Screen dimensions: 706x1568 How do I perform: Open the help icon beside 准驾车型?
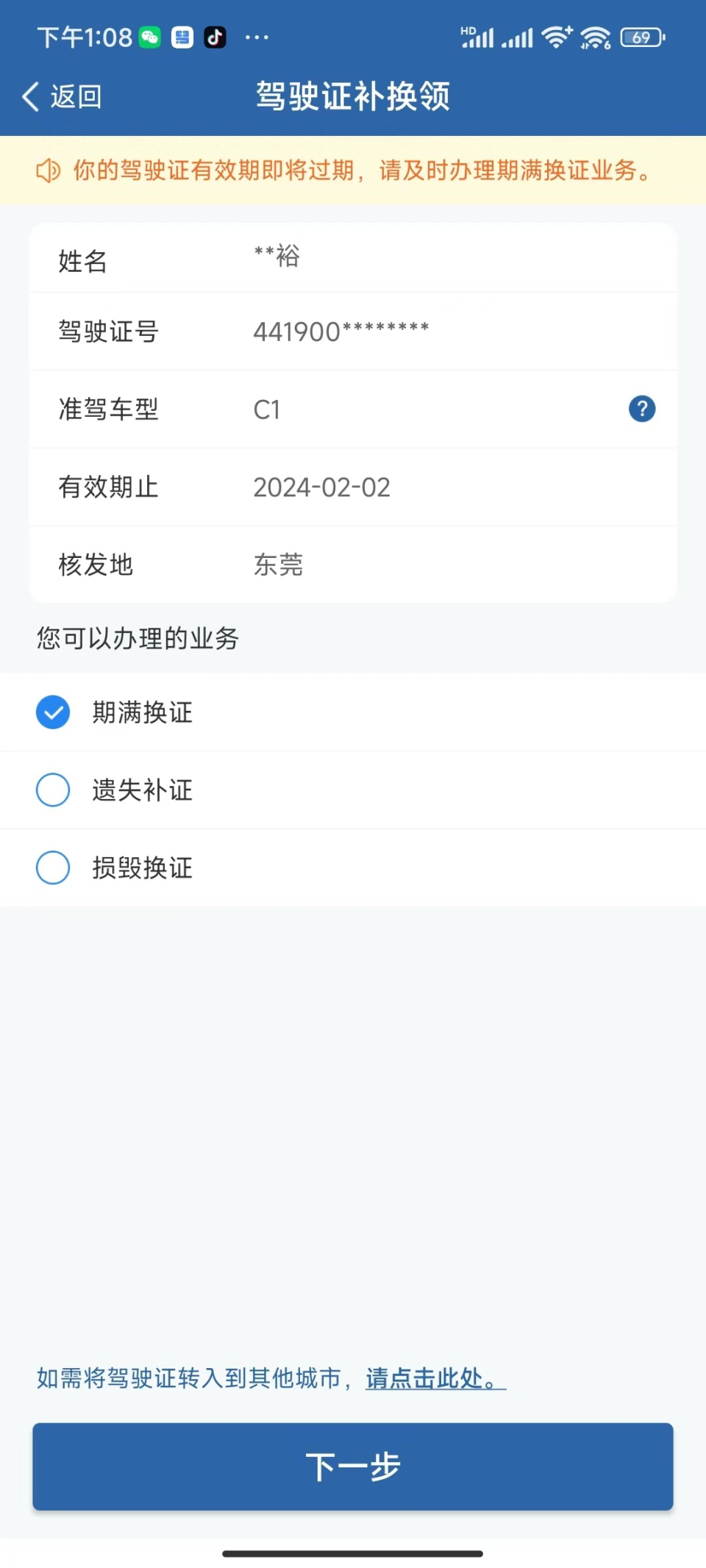641,409
